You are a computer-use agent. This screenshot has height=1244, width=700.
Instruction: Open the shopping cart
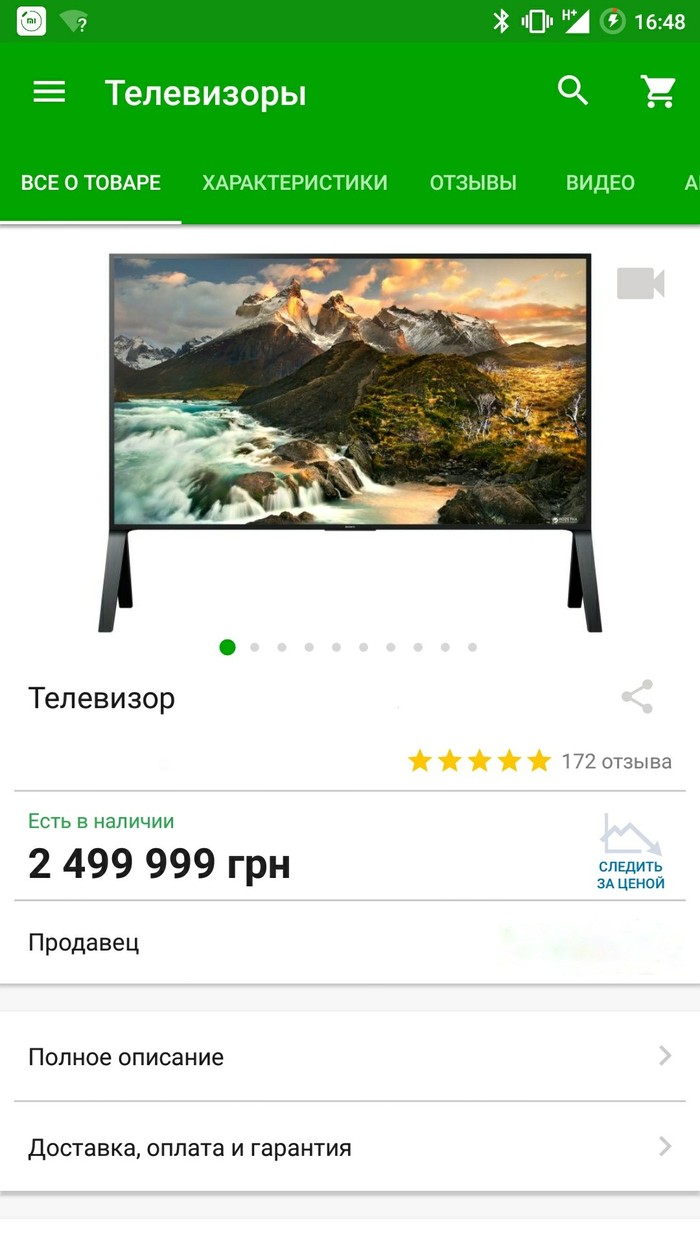658,92
